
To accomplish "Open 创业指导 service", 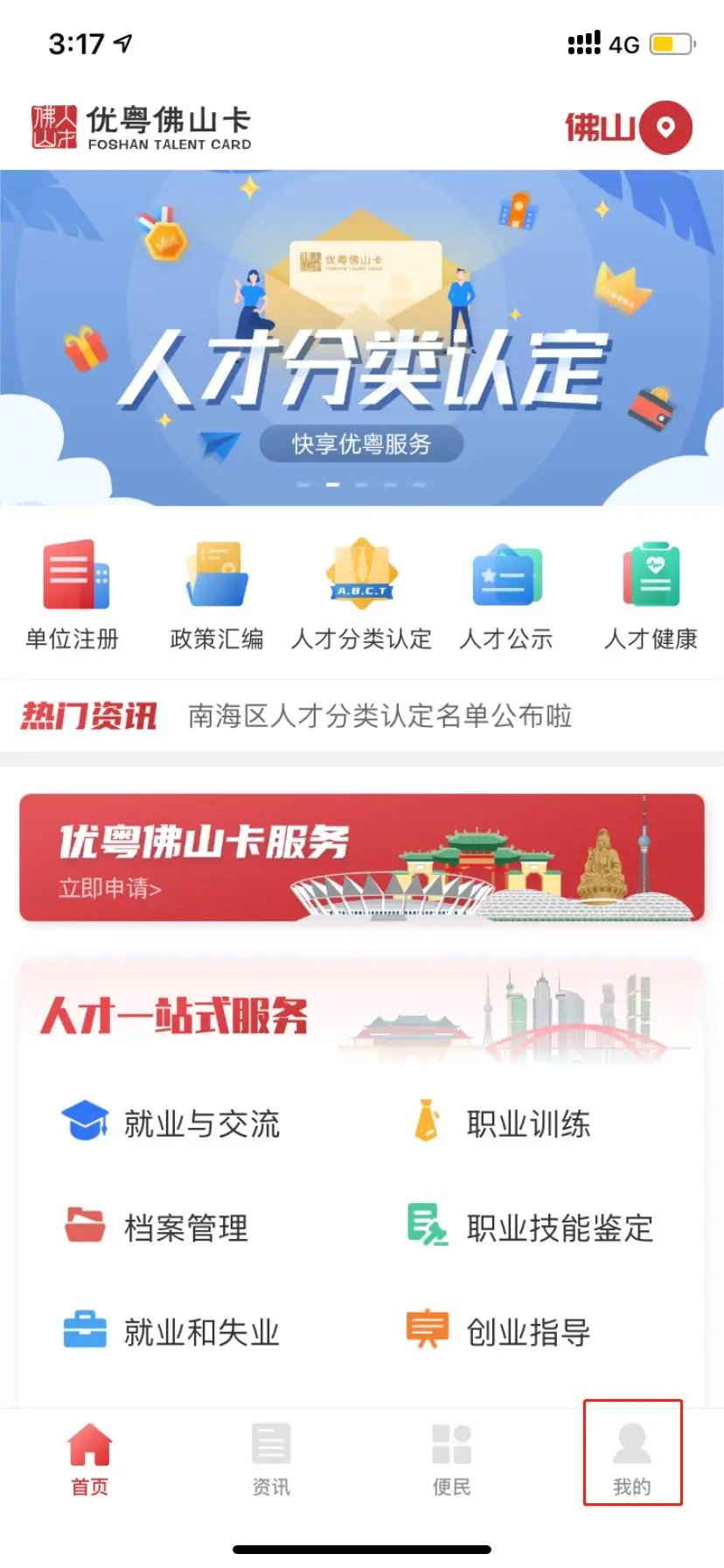I will (500, 1332).
